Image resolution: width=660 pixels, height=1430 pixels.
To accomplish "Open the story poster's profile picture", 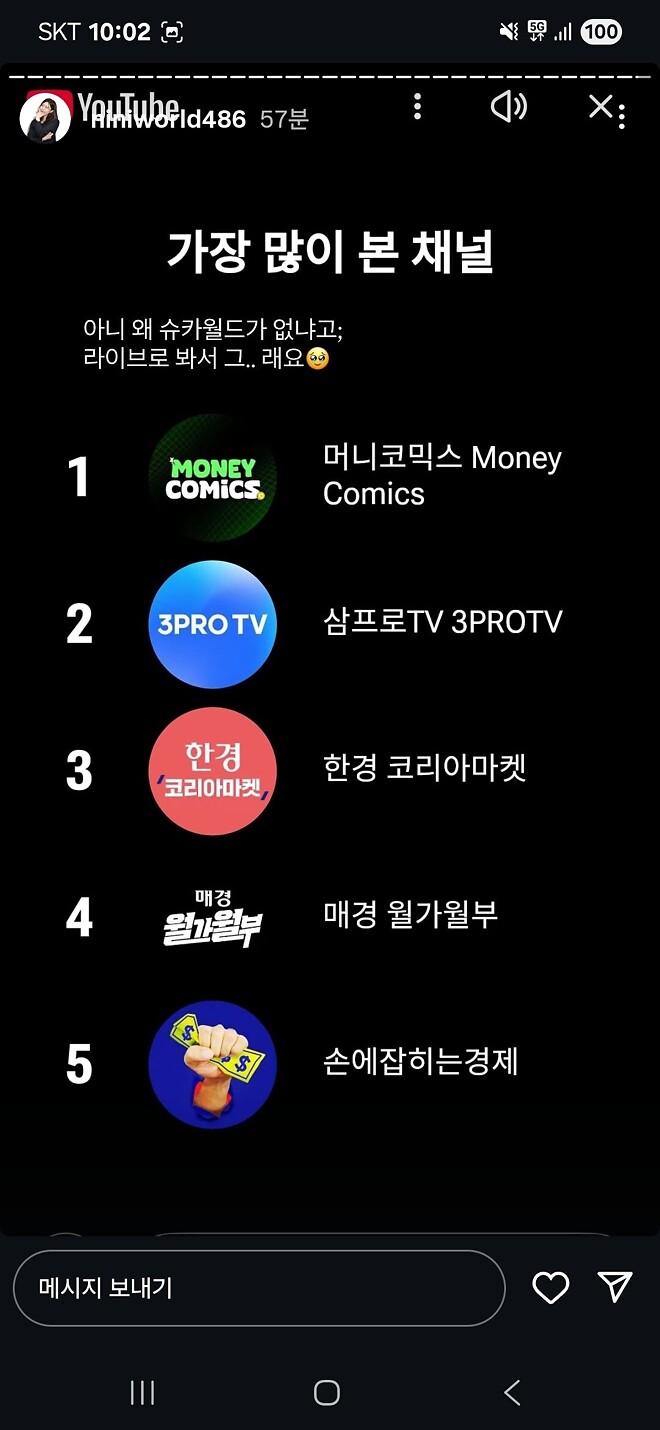I will [x=45, y=118].
